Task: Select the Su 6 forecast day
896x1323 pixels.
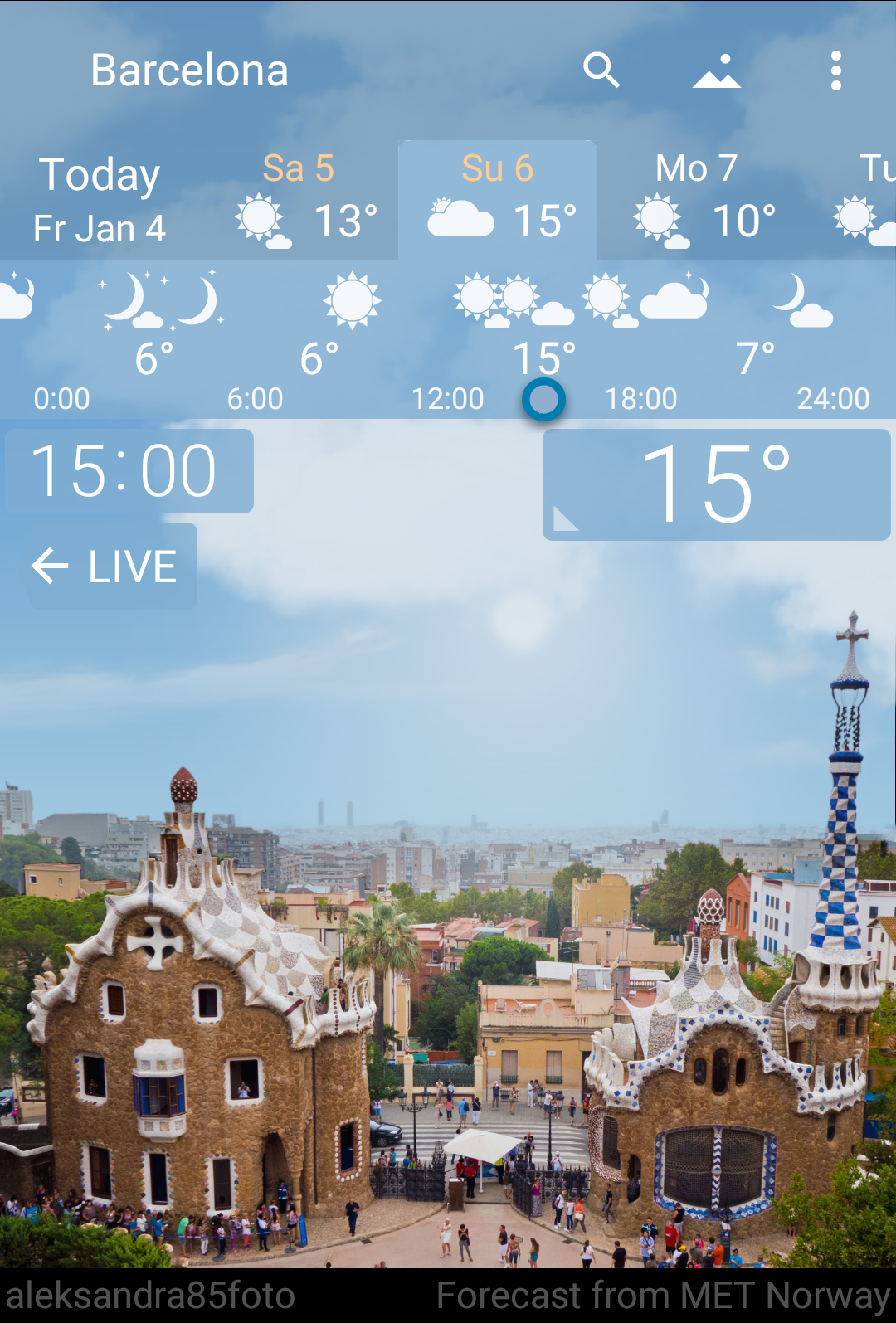Action: pos(498,200)
